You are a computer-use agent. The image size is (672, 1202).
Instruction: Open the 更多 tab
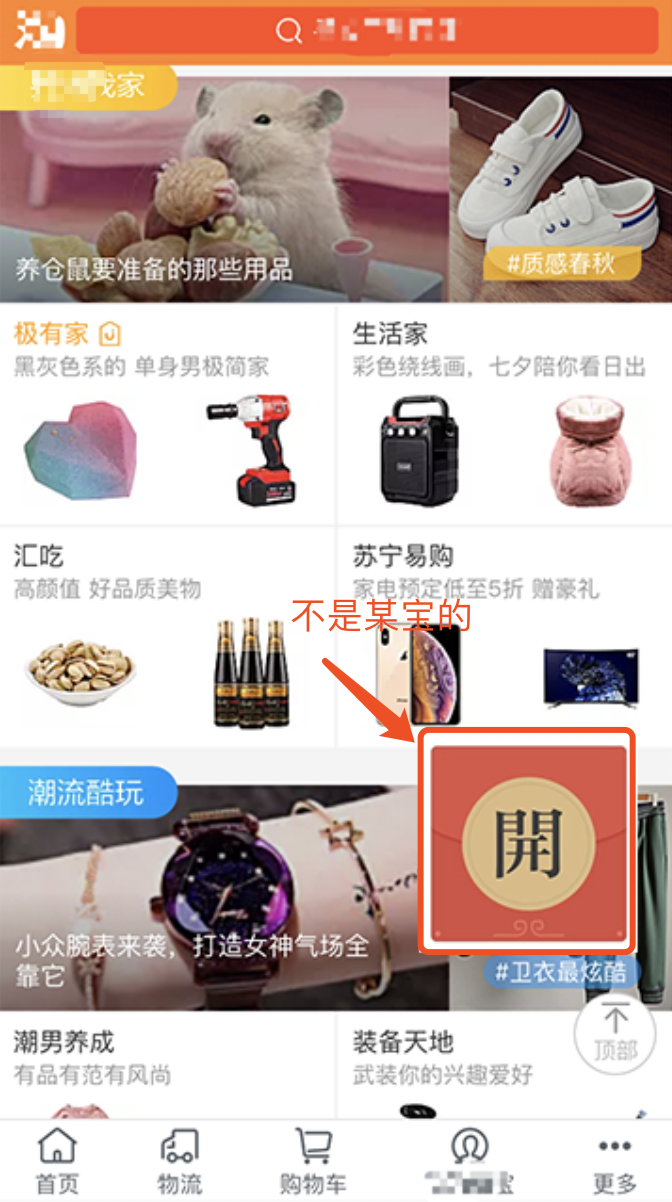615,1161
